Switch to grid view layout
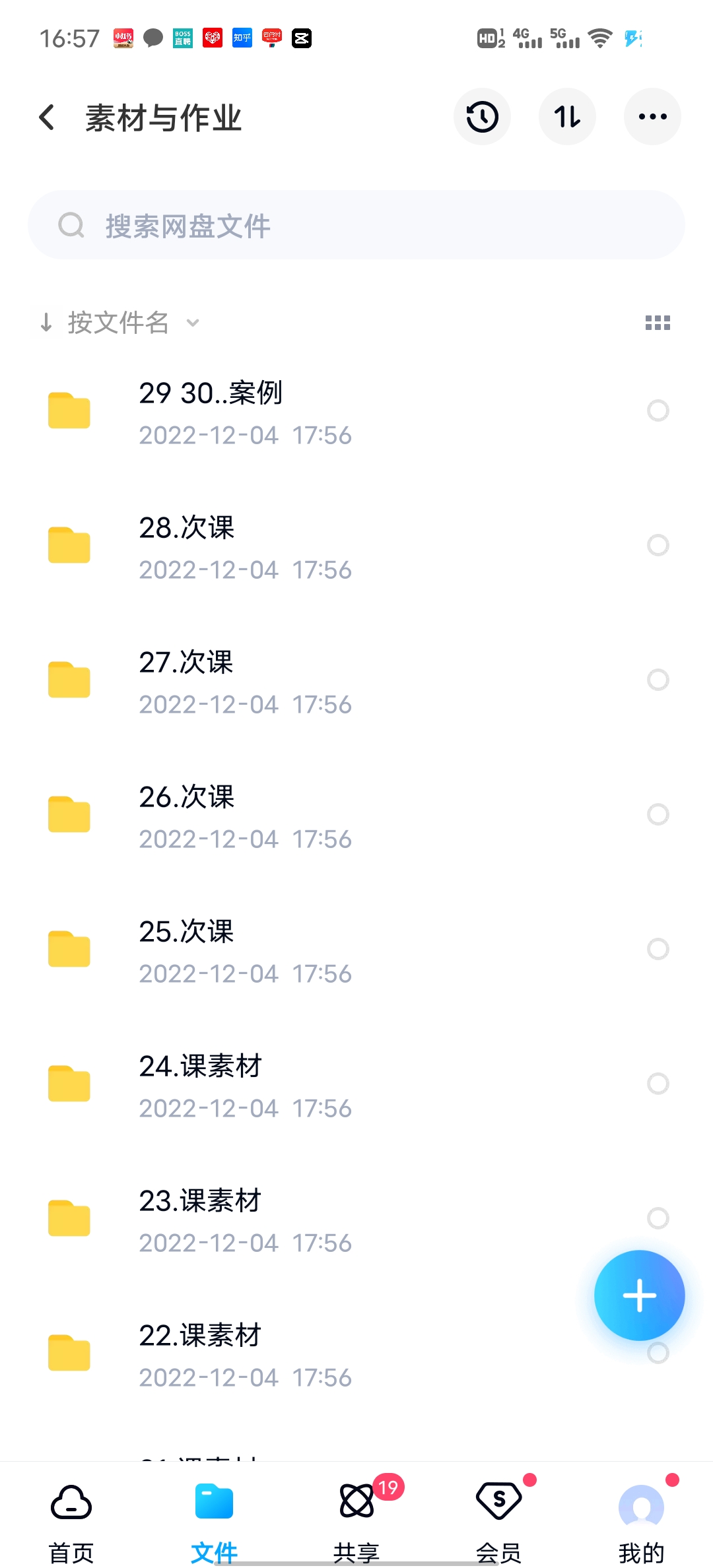The height and width of the screenshot is (1568, 713). pos(658,323)
